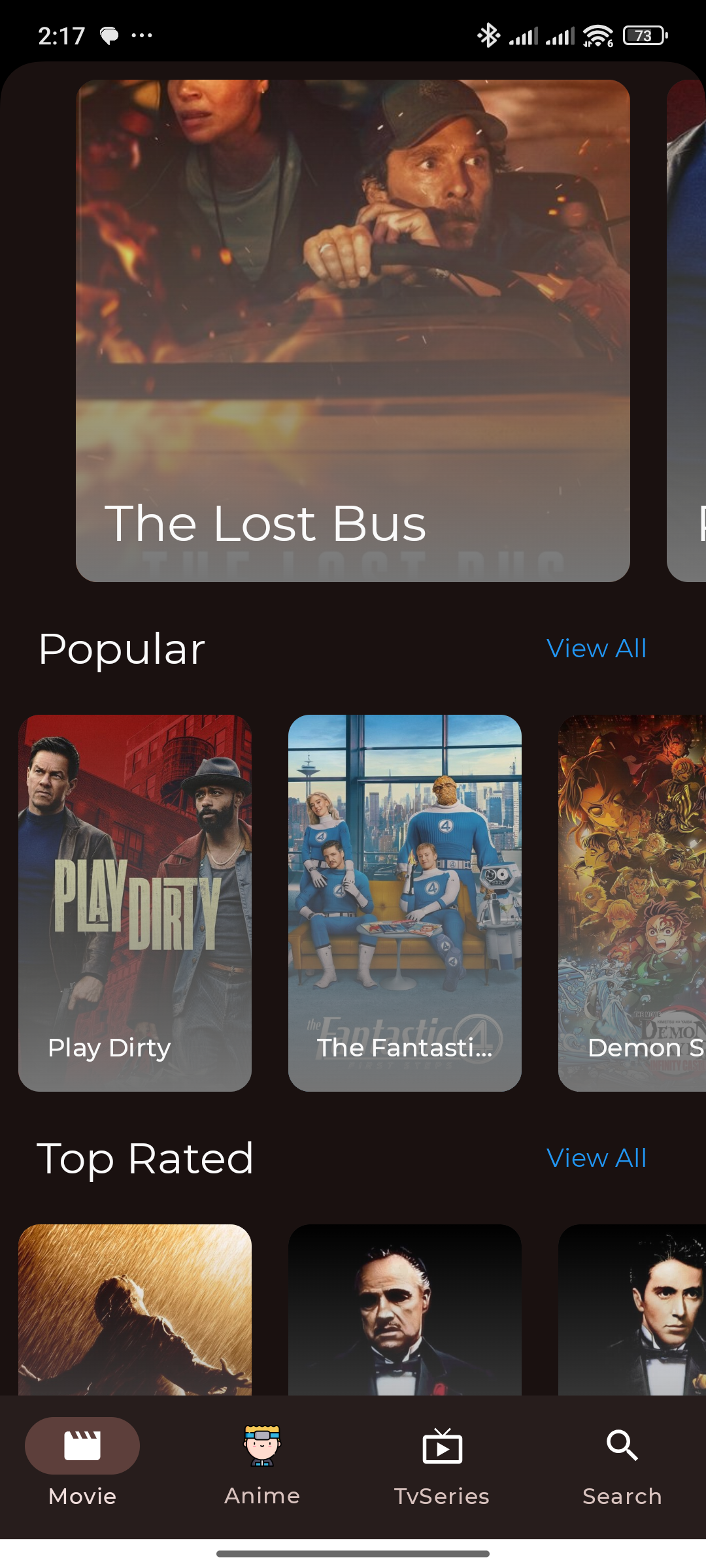Open the Demon Slayer movie card

[x=633, y=903]
